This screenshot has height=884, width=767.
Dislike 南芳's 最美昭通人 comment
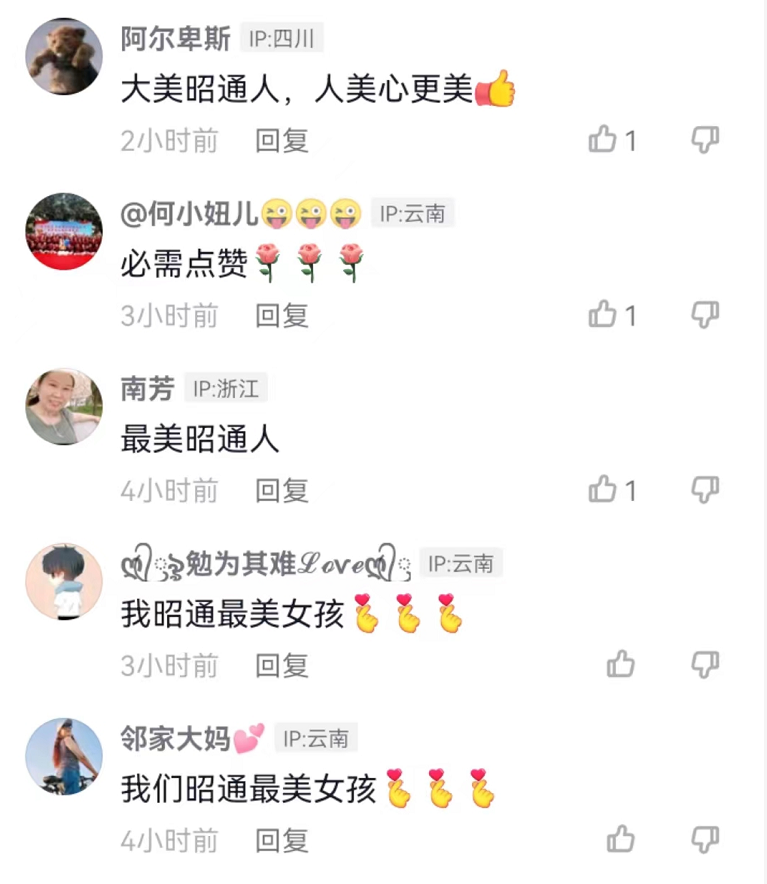pos(706,490)
